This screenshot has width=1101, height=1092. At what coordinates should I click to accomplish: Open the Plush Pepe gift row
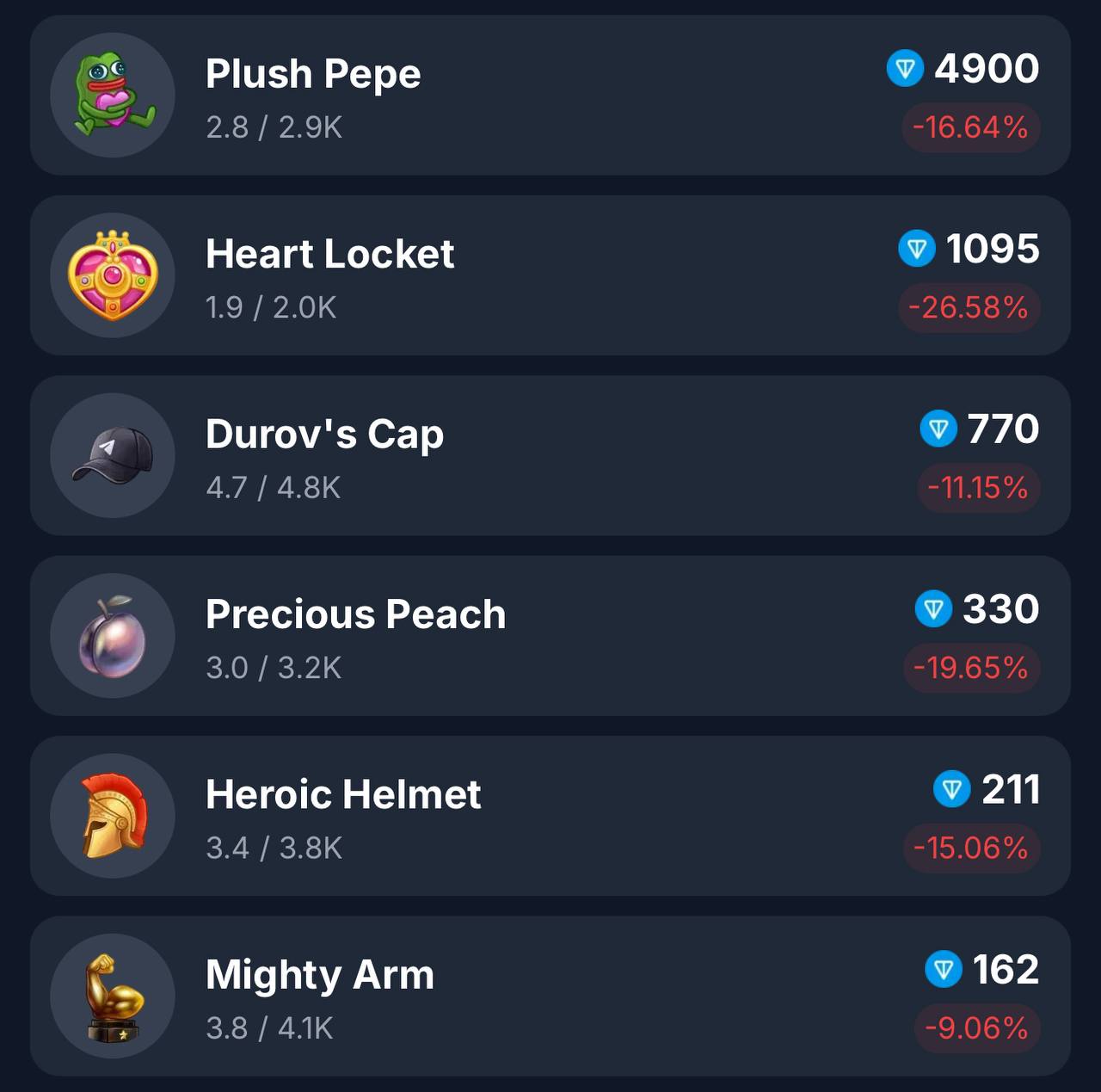(x=550, y=96)
